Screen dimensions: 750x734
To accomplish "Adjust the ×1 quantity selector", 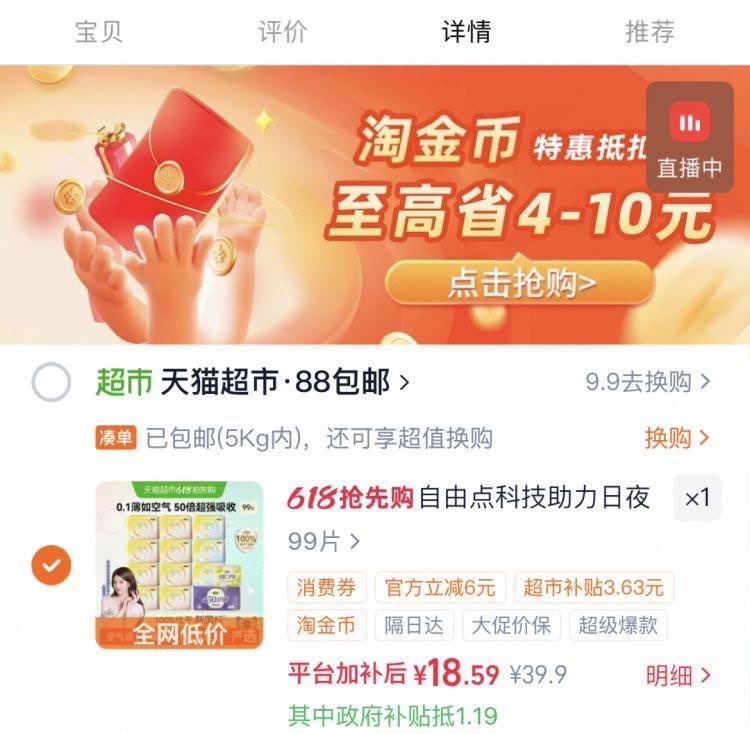I will tap(697, 498).
